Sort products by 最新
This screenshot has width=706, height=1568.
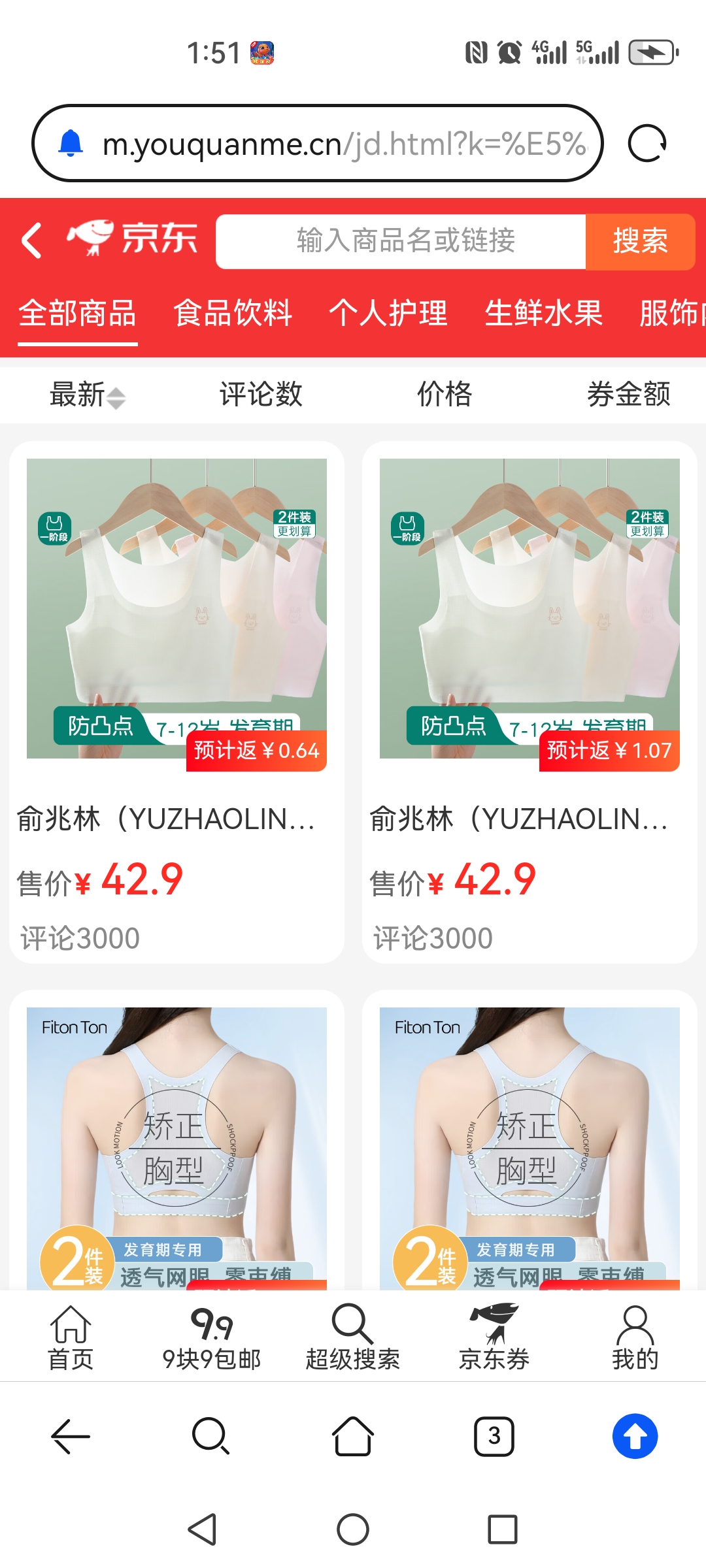86,395
